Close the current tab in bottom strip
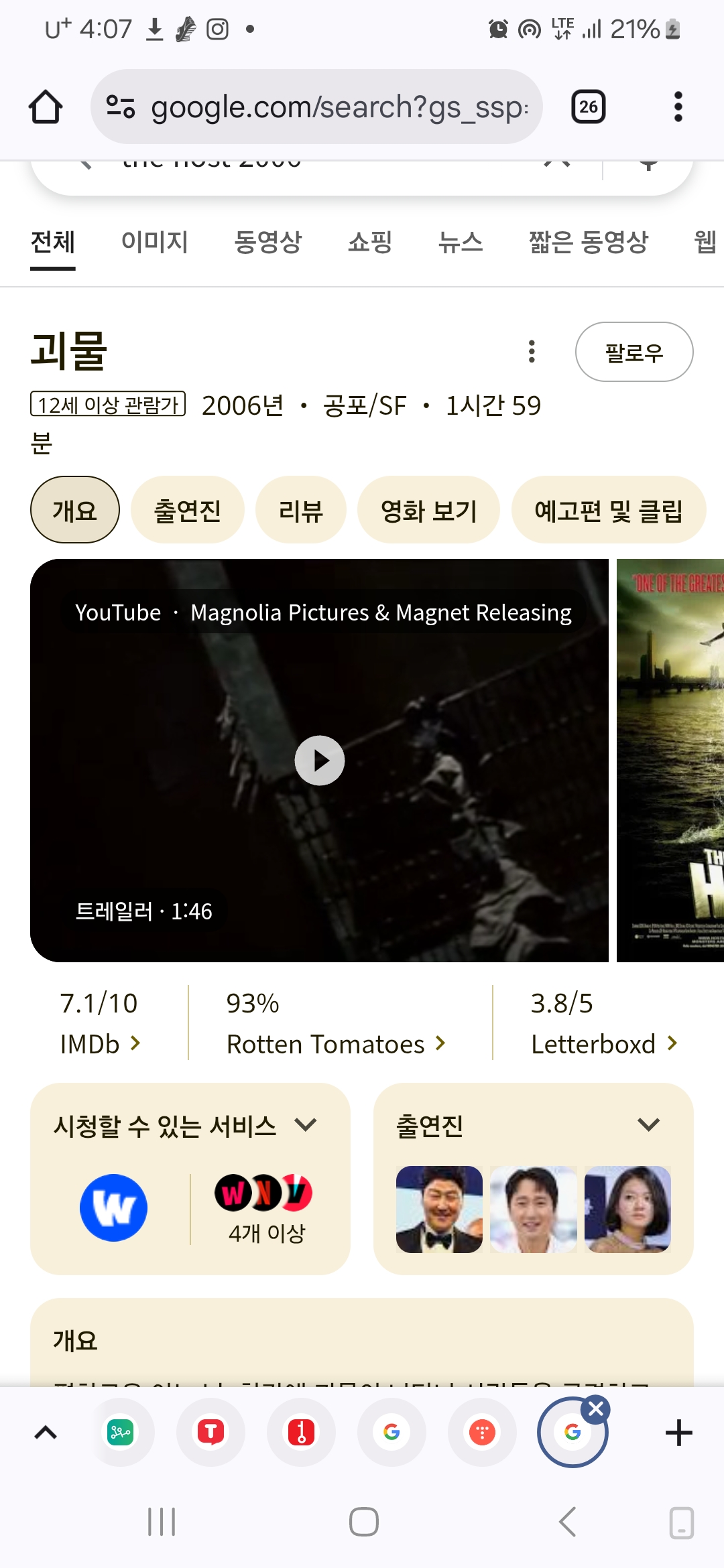Screen dimensions: 724x1568 pyautogui.click(x=596, y=1409)
